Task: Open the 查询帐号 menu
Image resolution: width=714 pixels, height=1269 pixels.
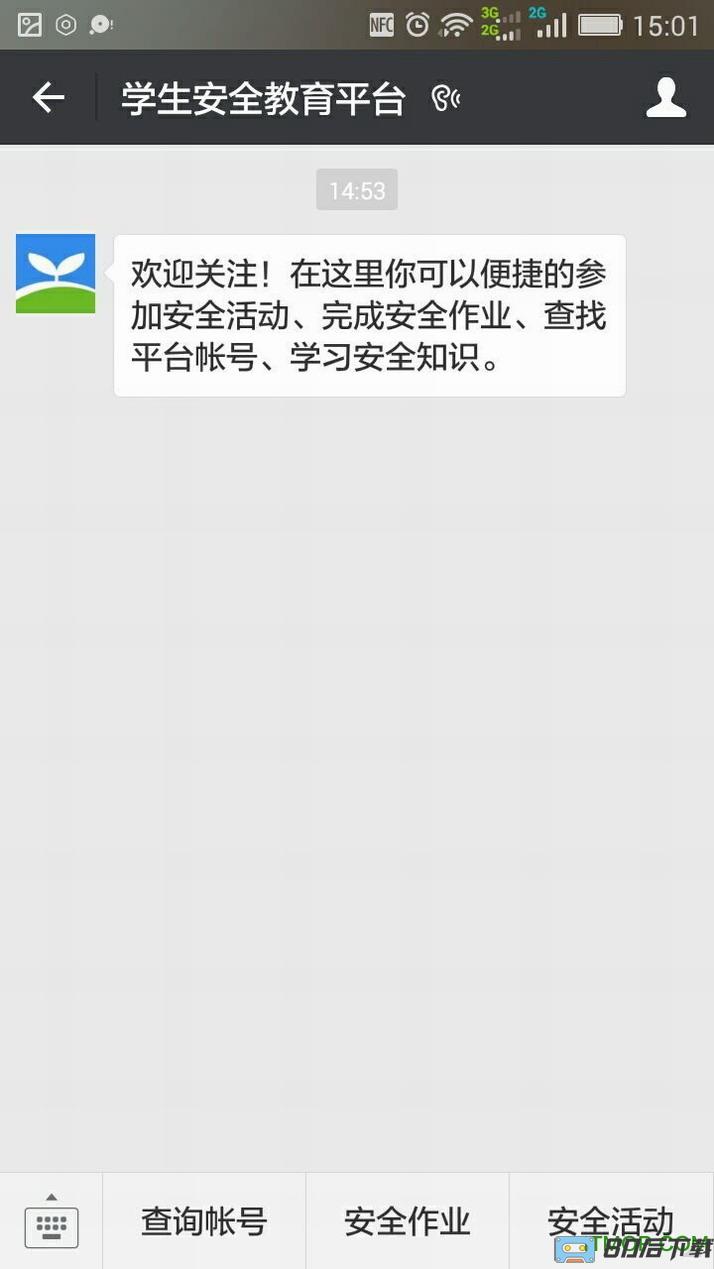Action: coord(204,1221)
